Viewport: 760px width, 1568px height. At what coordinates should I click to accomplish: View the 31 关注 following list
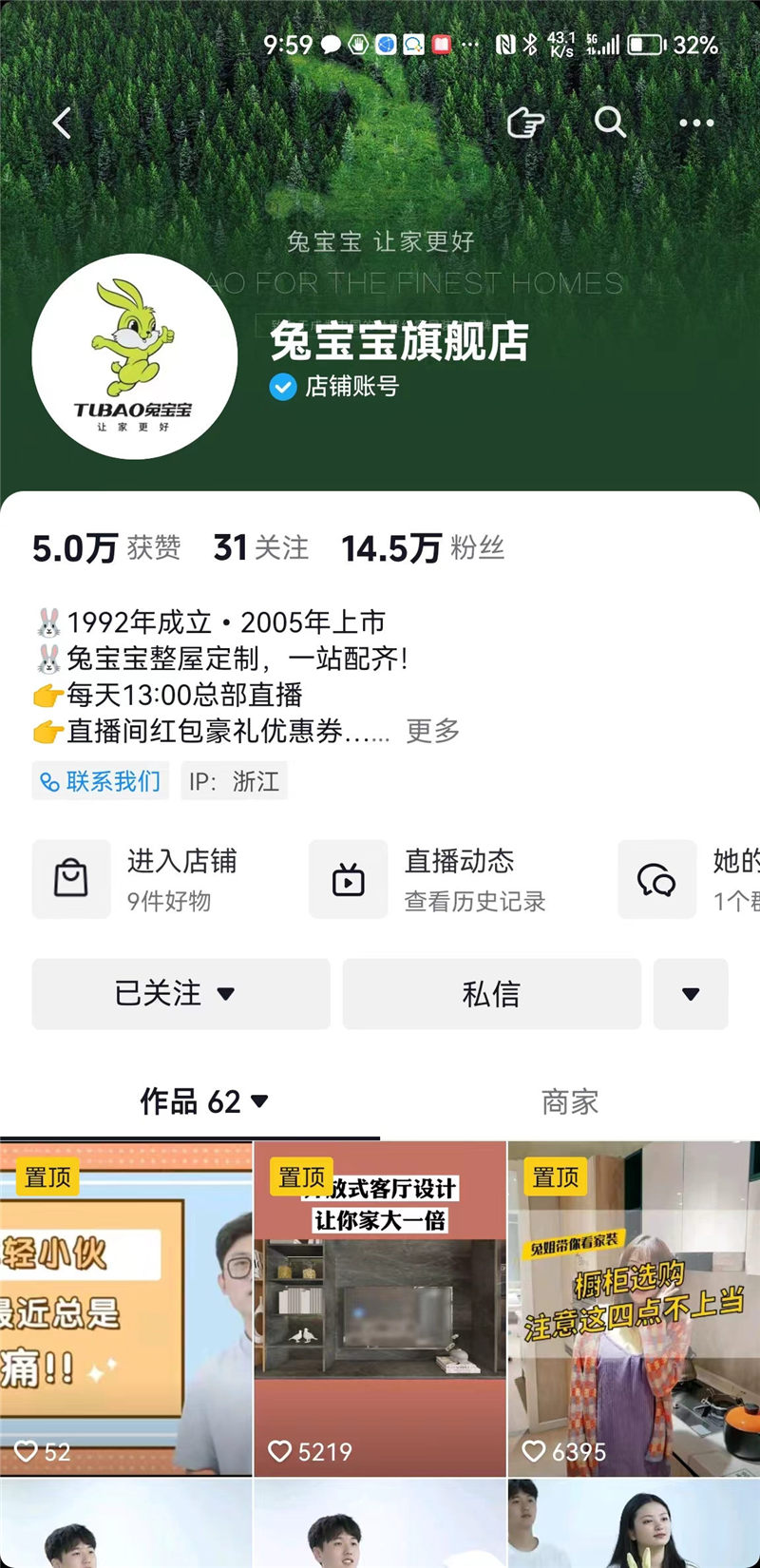(260, 548)
